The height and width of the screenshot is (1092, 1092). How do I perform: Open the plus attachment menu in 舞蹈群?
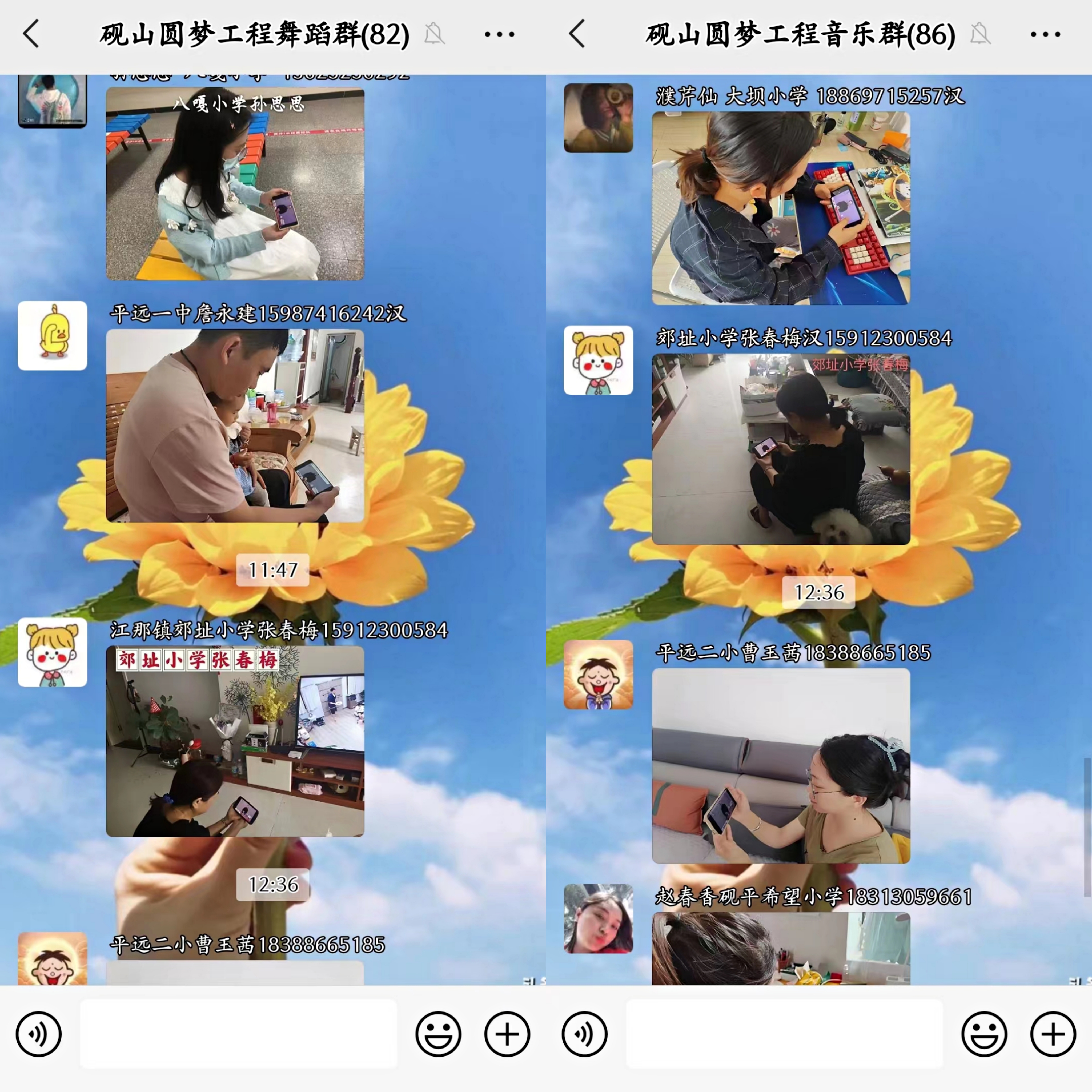507,1034
